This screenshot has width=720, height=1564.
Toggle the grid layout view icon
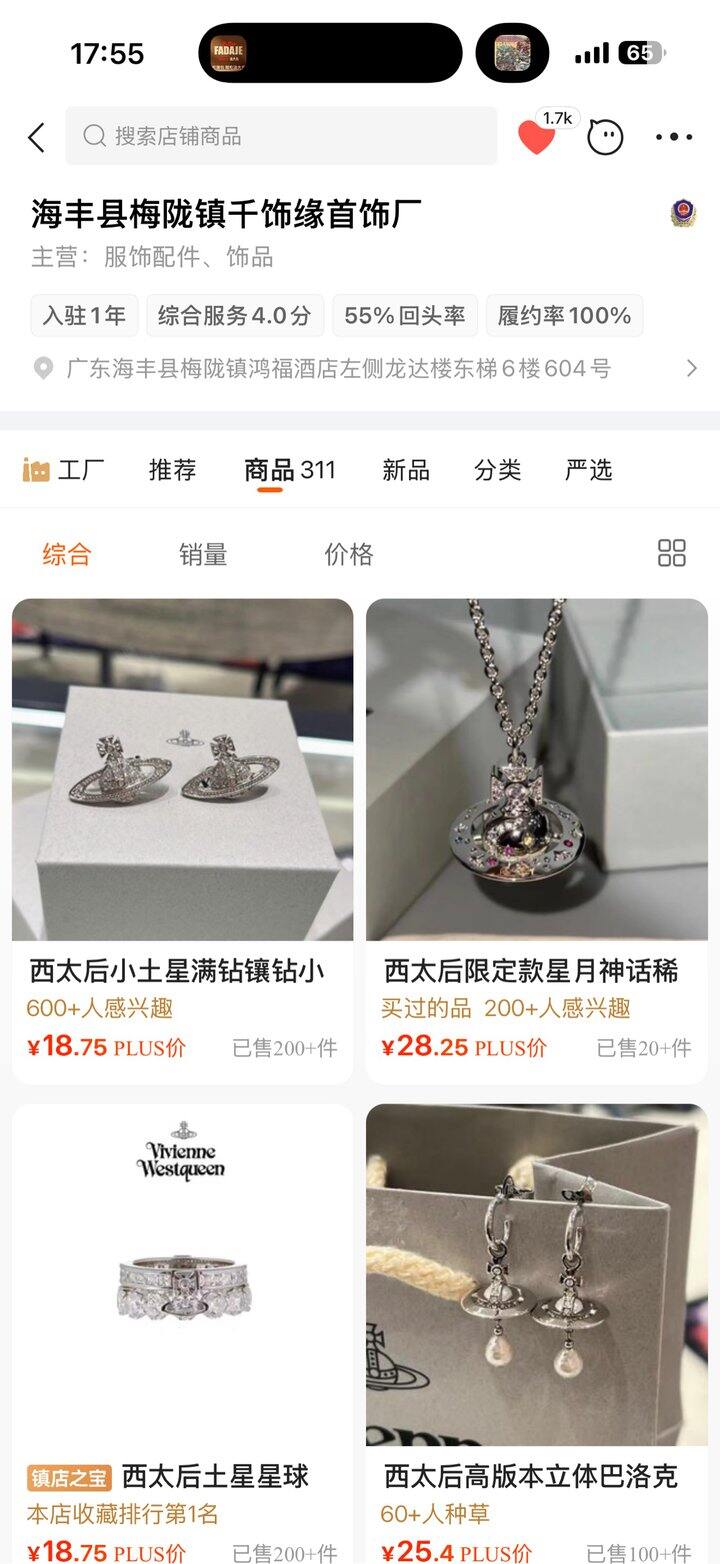click(671, 553)
